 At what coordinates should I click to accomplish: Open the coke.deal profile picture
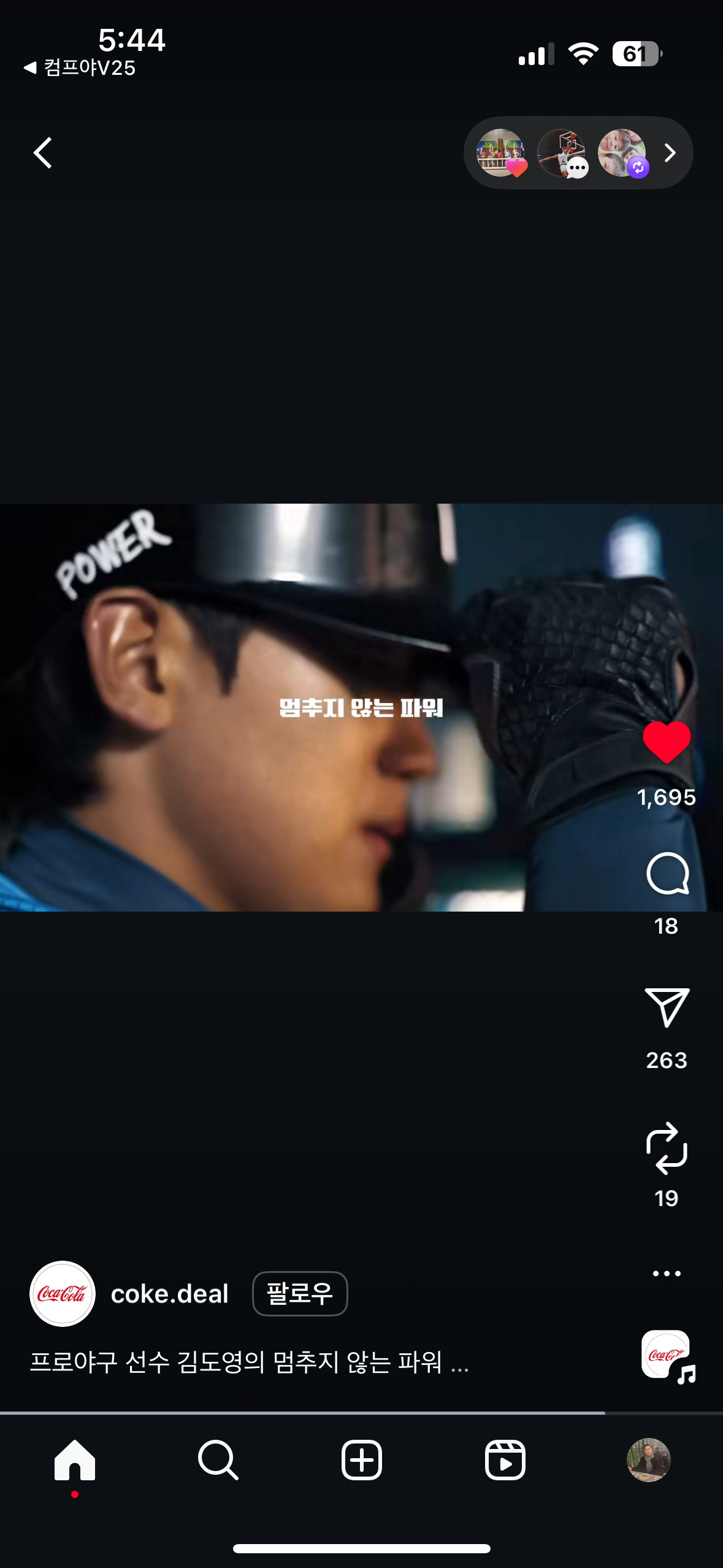(x=63, y=1294)
